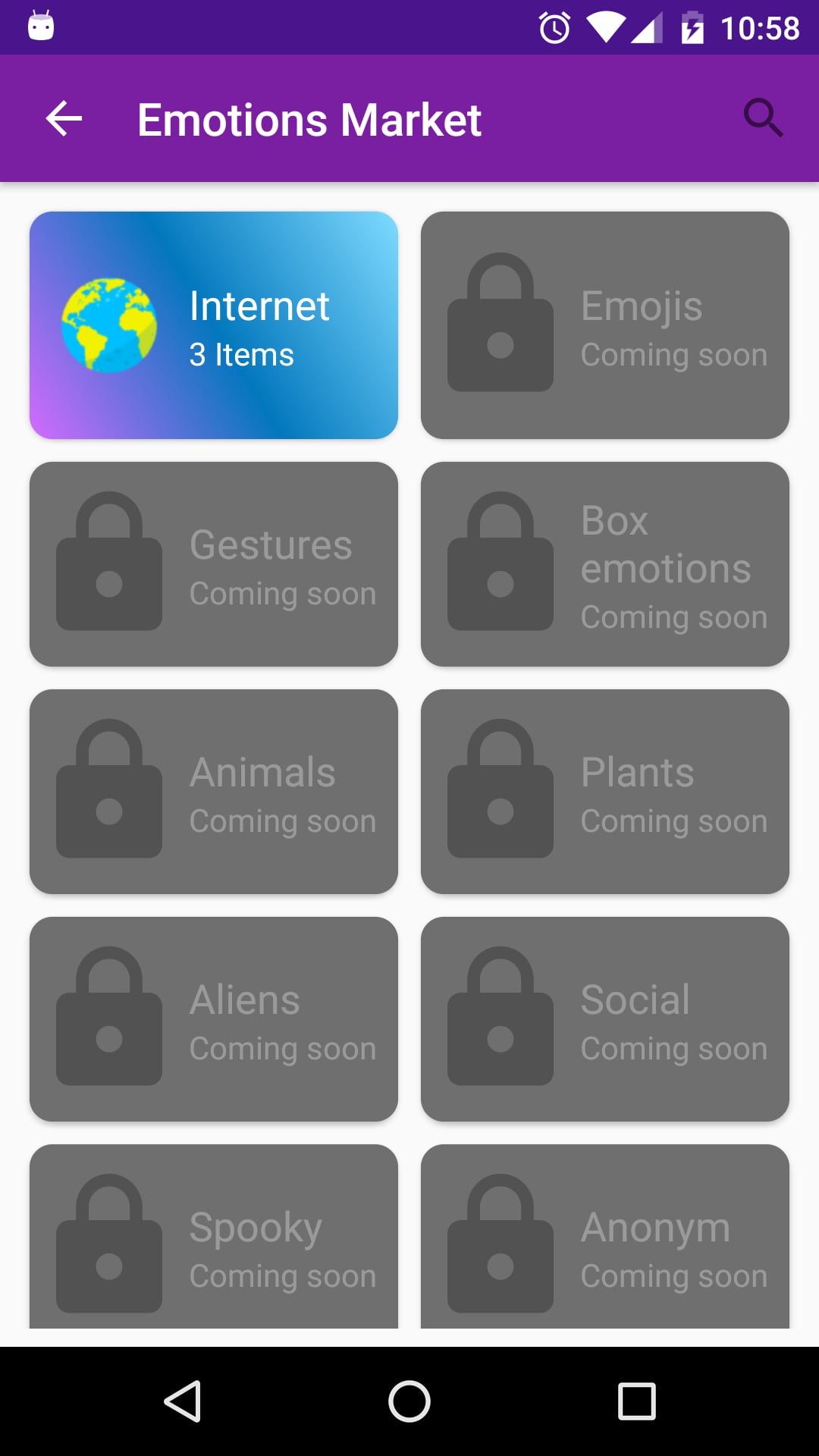
Task: Select the Social category card
Action: point(604,1019)
